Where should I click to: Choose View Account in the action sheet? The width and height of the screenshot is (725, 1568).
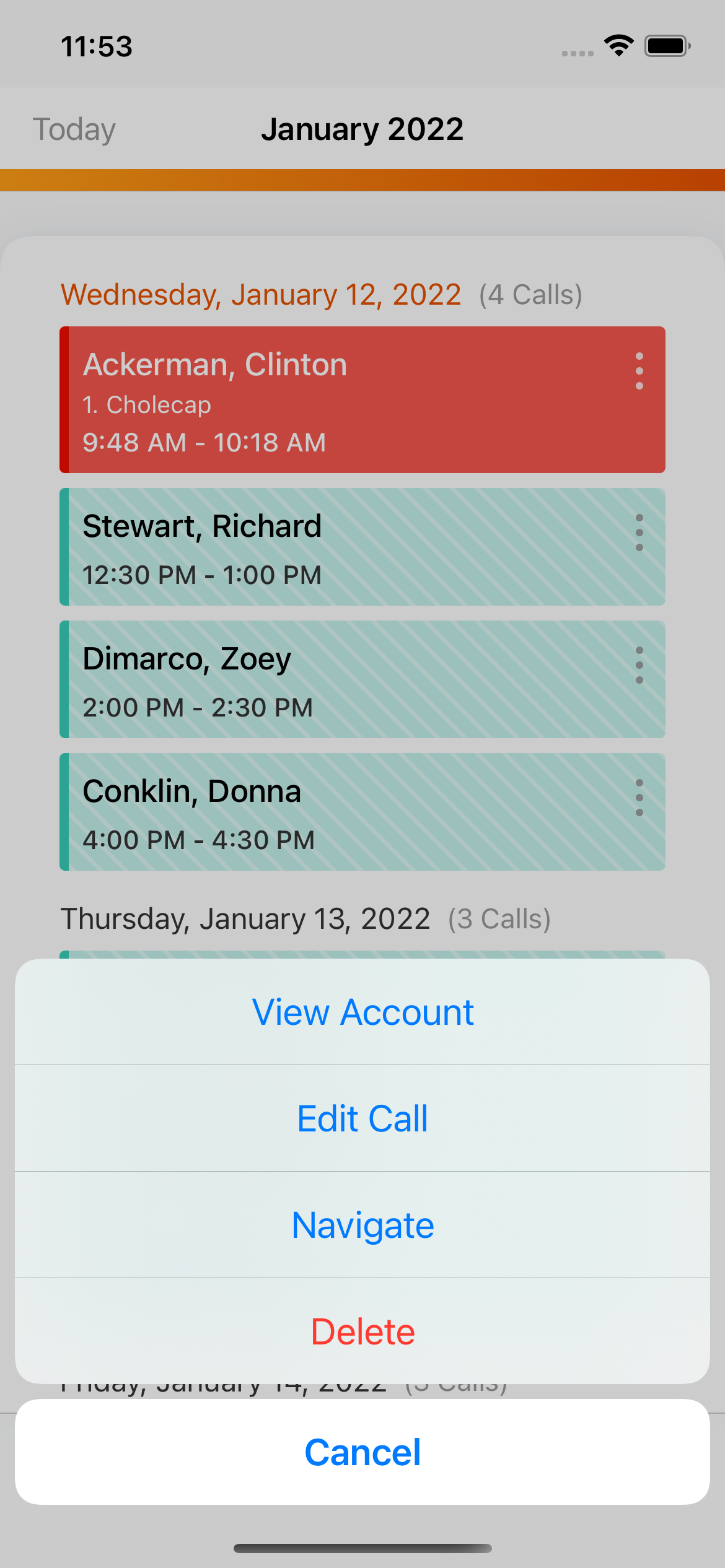click(x=362, y=1013)
